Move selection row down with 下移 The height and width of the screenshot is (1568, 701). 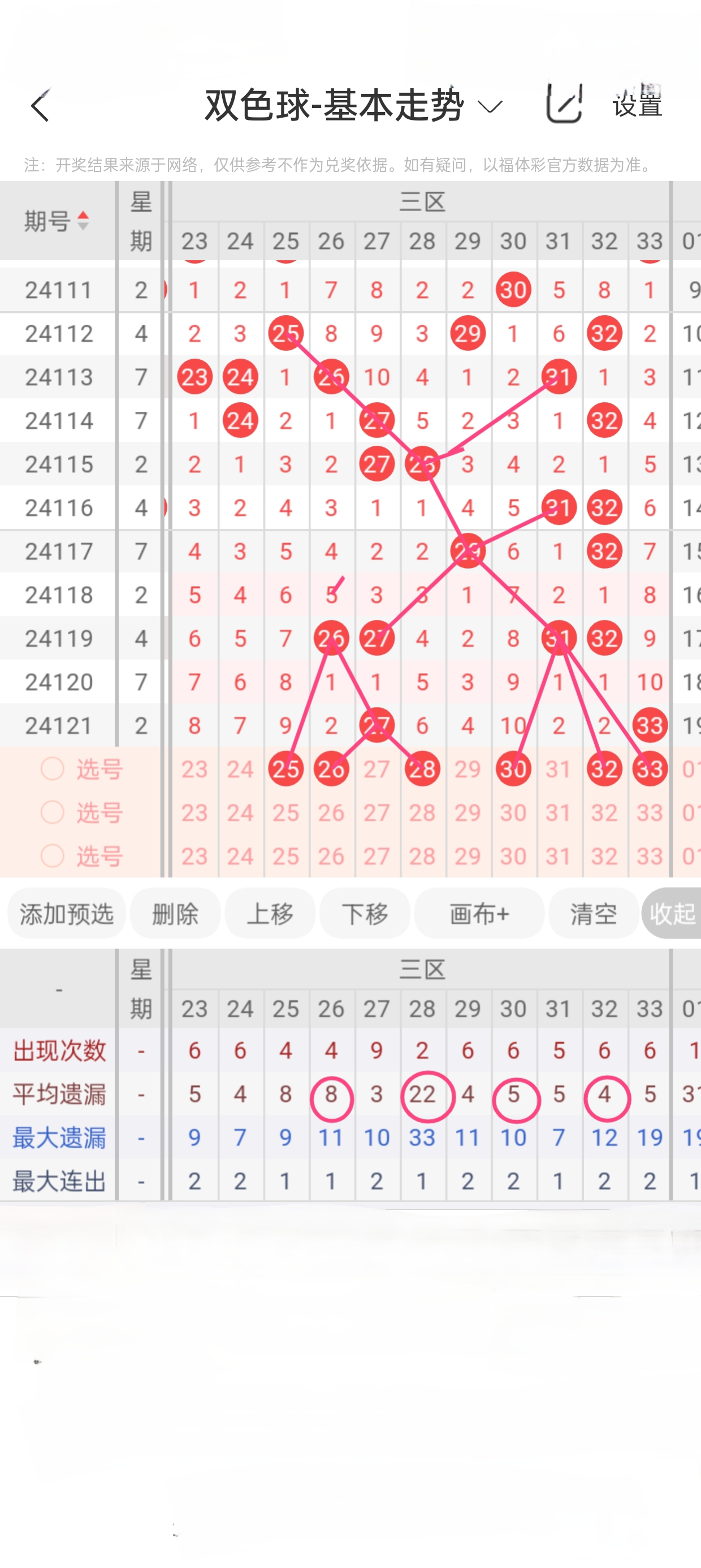tap(365, 913)
